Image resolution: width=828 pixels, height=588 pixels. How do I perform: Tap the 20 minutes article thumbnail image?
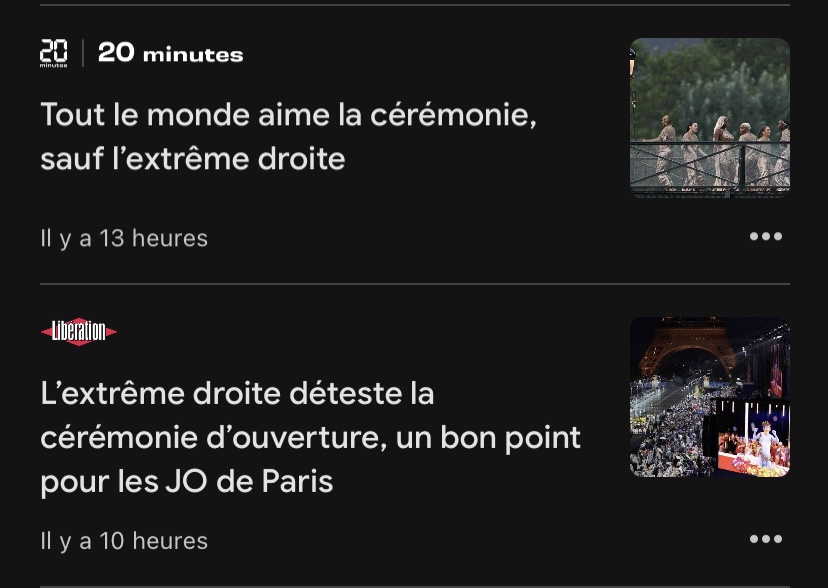(709, 116)
